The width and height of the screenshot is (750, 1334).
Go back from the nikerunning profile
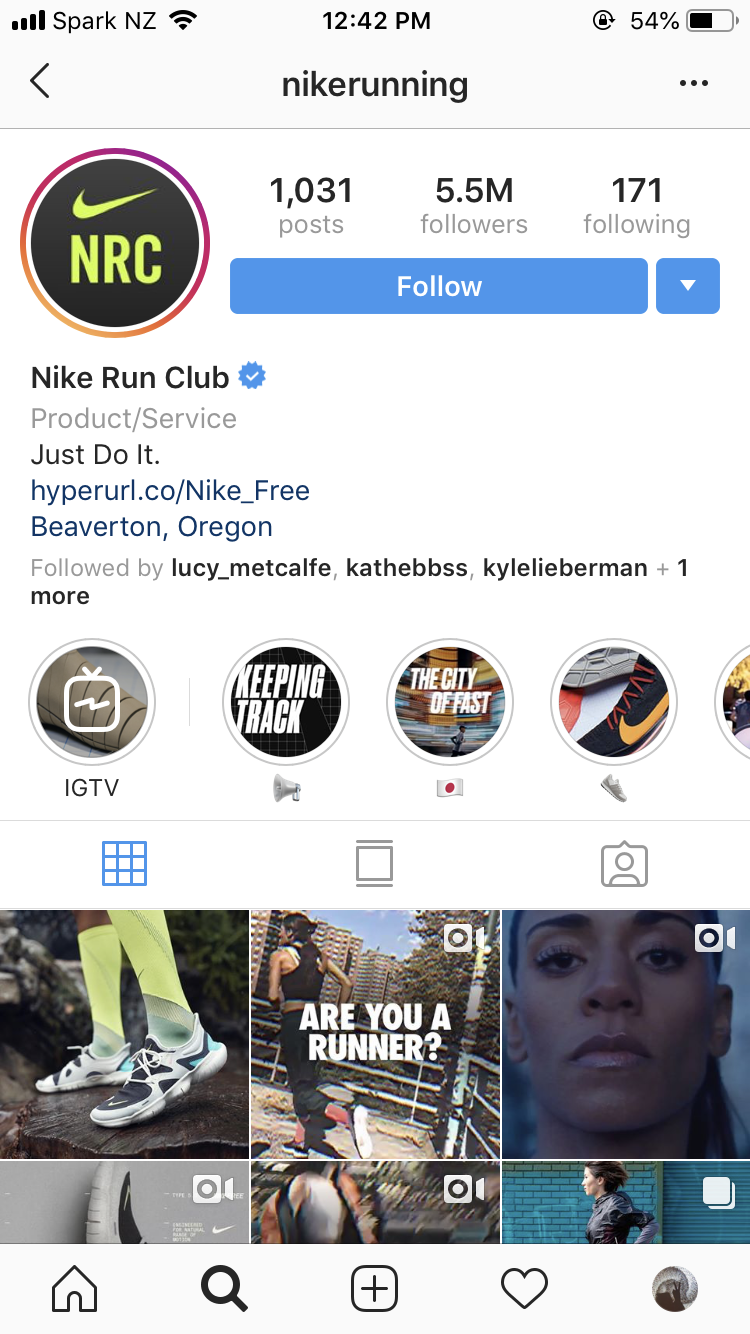click(40, 82)
